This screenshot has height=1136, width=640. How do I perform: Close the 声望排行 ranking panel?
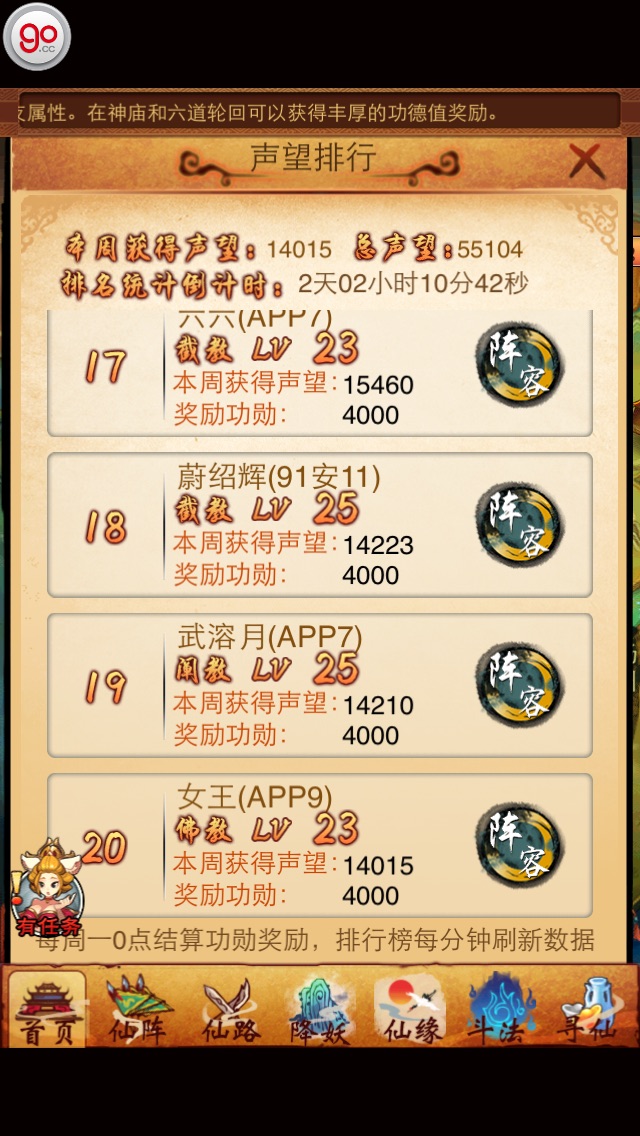[x=586, y=160]
